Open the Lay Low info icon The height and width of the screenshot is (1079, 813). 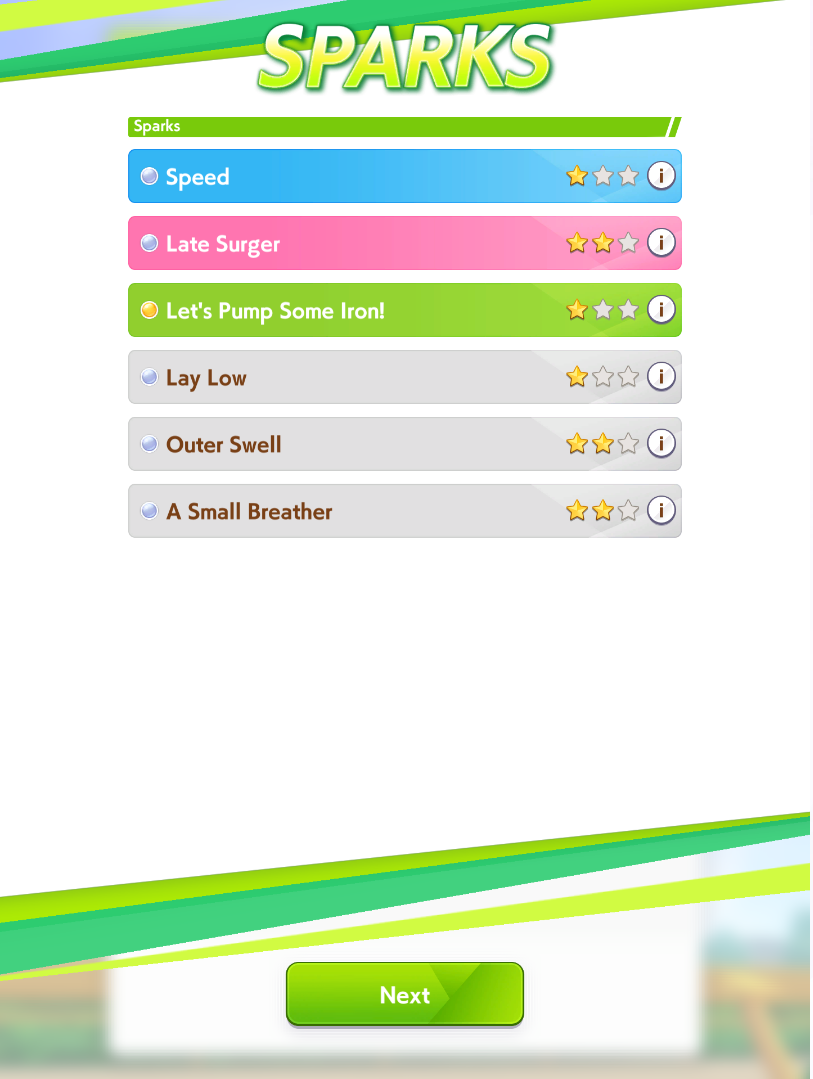[x=661, y=377]
